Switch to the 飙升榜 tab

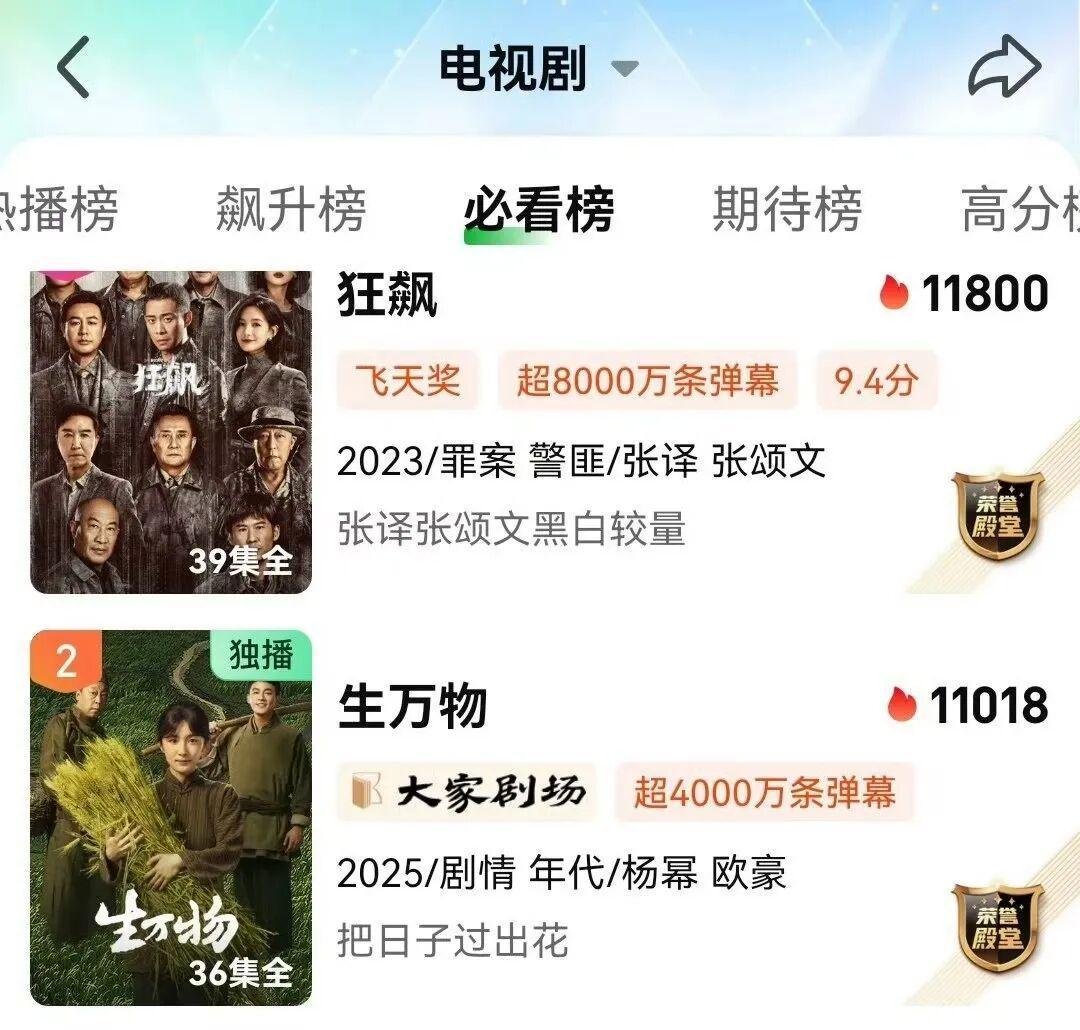(290, 210)
